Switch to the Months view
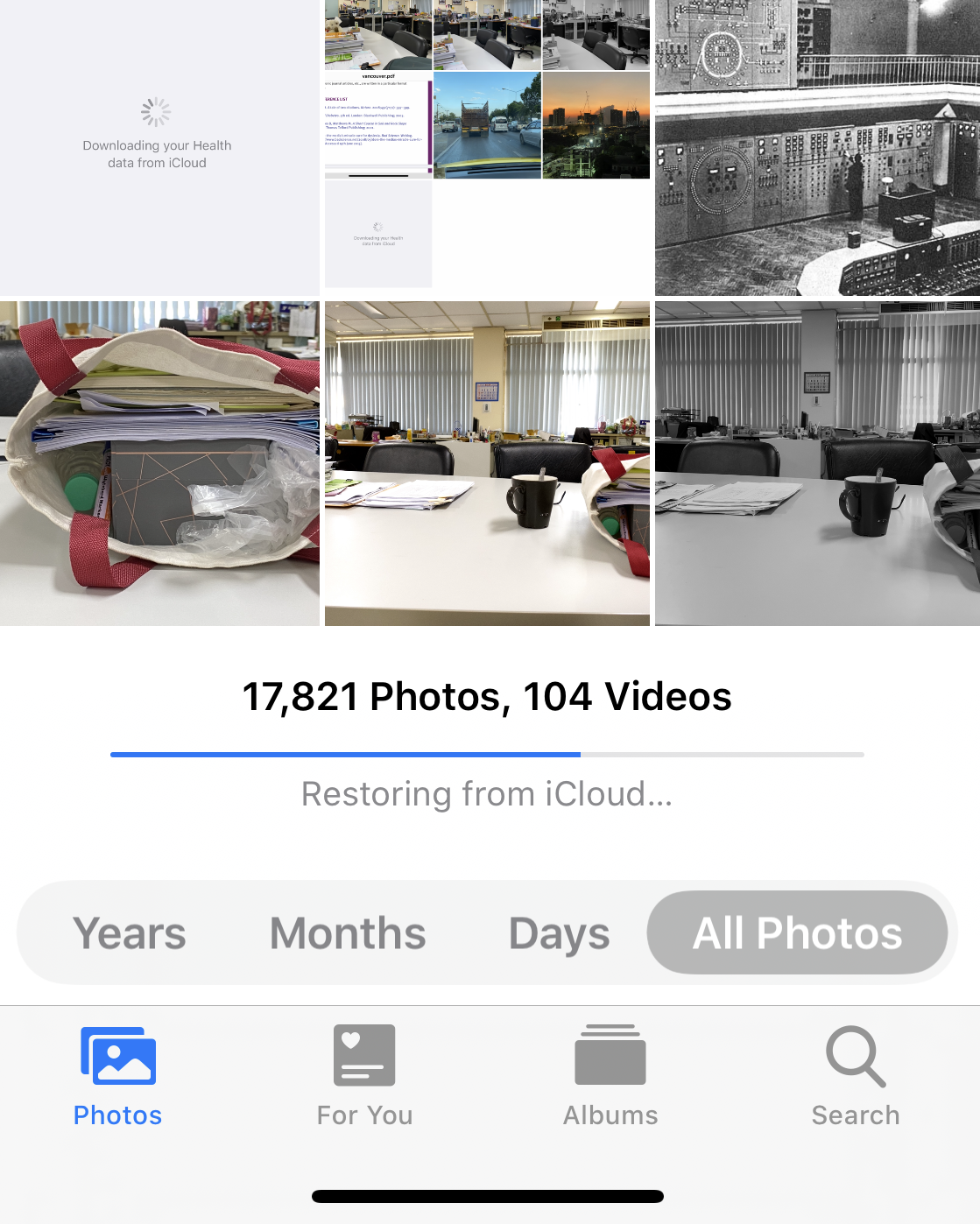Viewport: 980px width, 1224px height. 348,932
